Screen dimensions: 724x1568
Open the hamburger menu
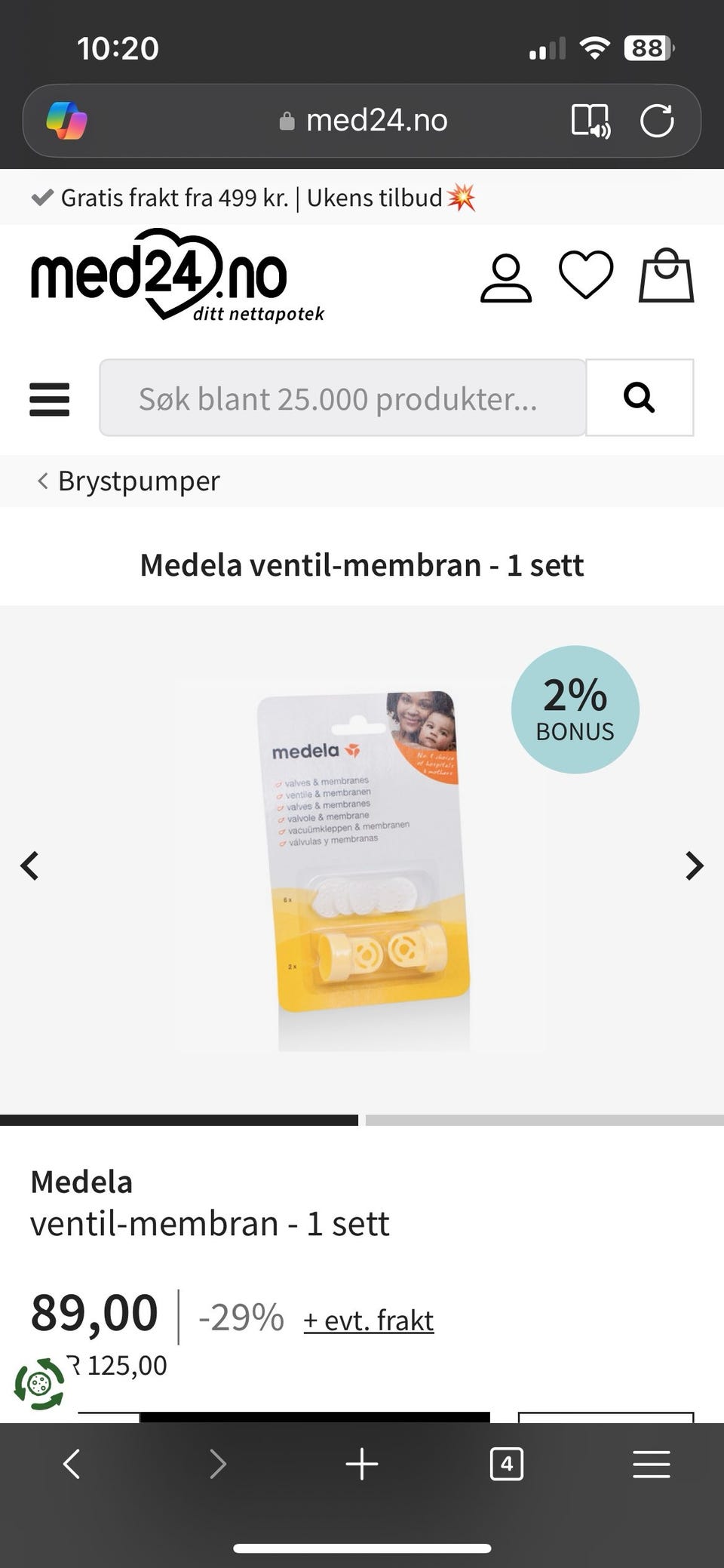coord(50,399)
